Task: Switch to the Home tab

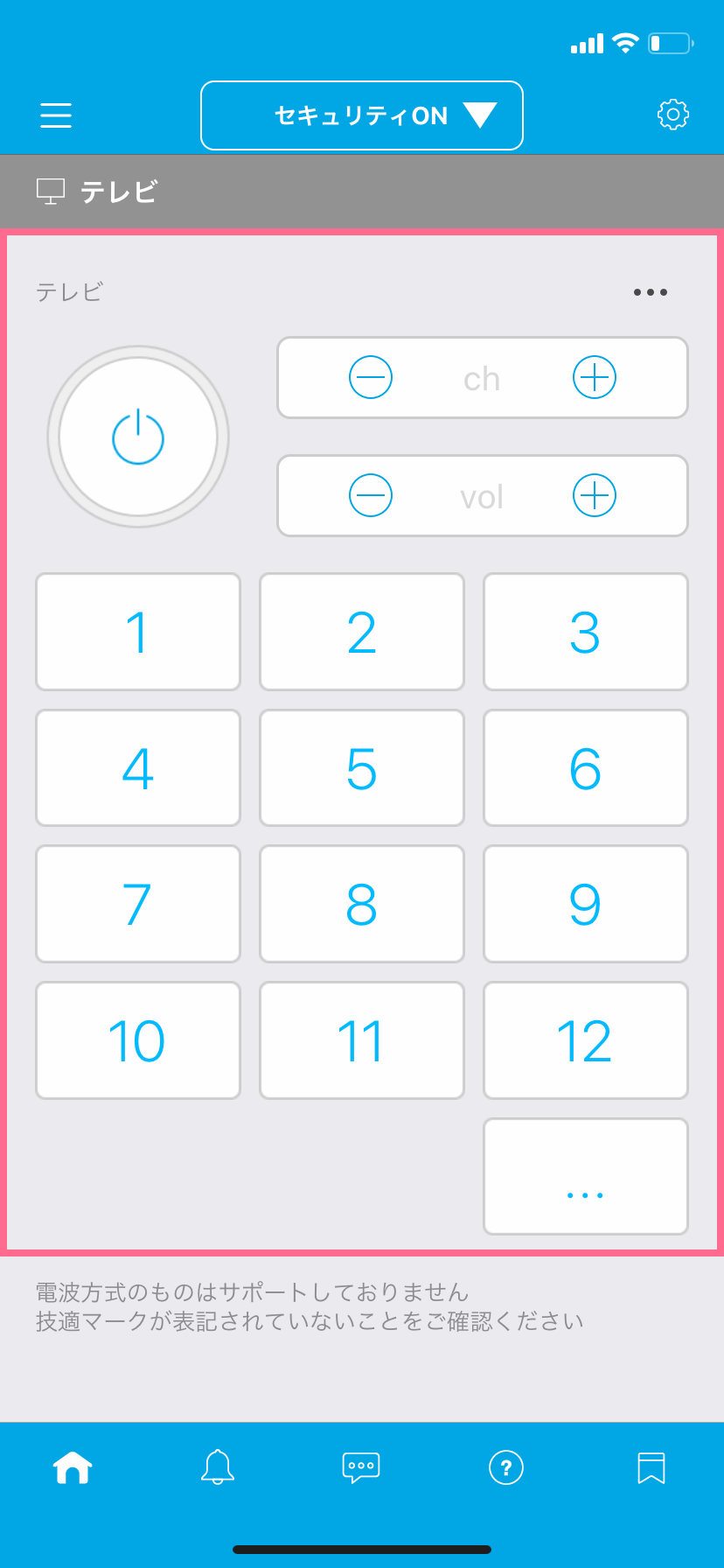Action: pyautogui.click(x=73, y=1467)
